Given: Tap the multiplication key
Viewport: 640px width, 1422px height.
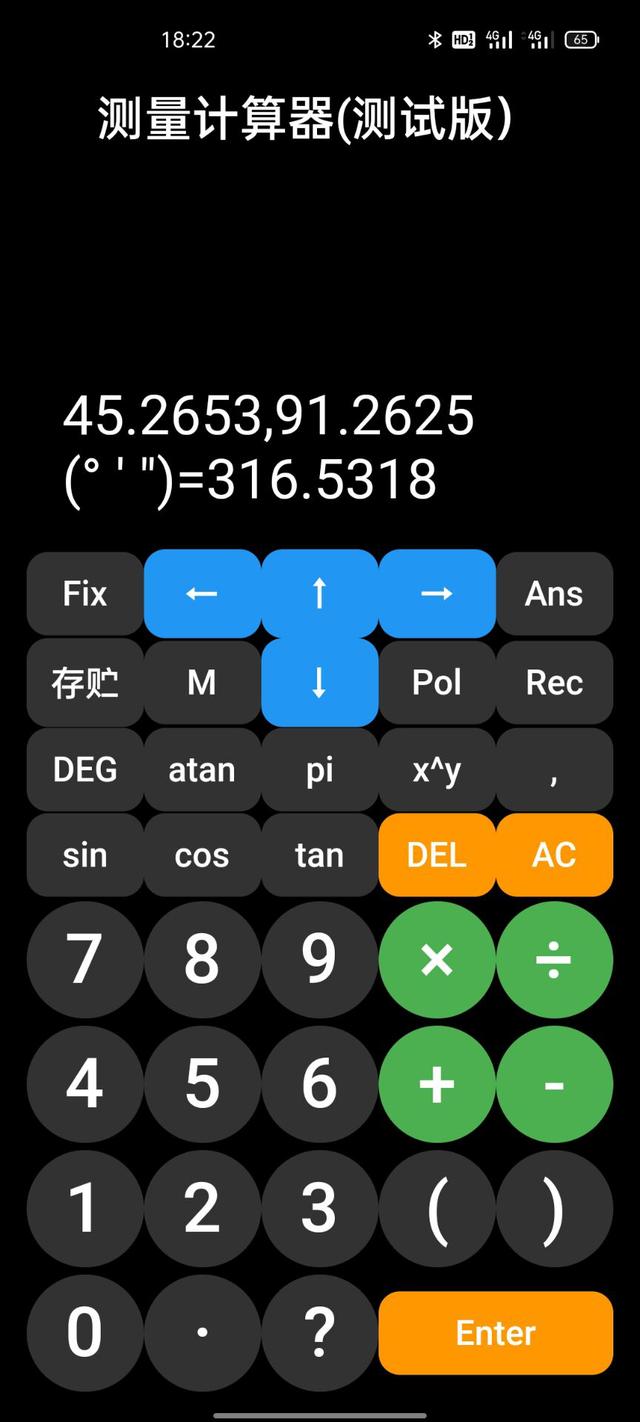Looking at the screenshot, I should pyautogui.click(x=437, y=960).
